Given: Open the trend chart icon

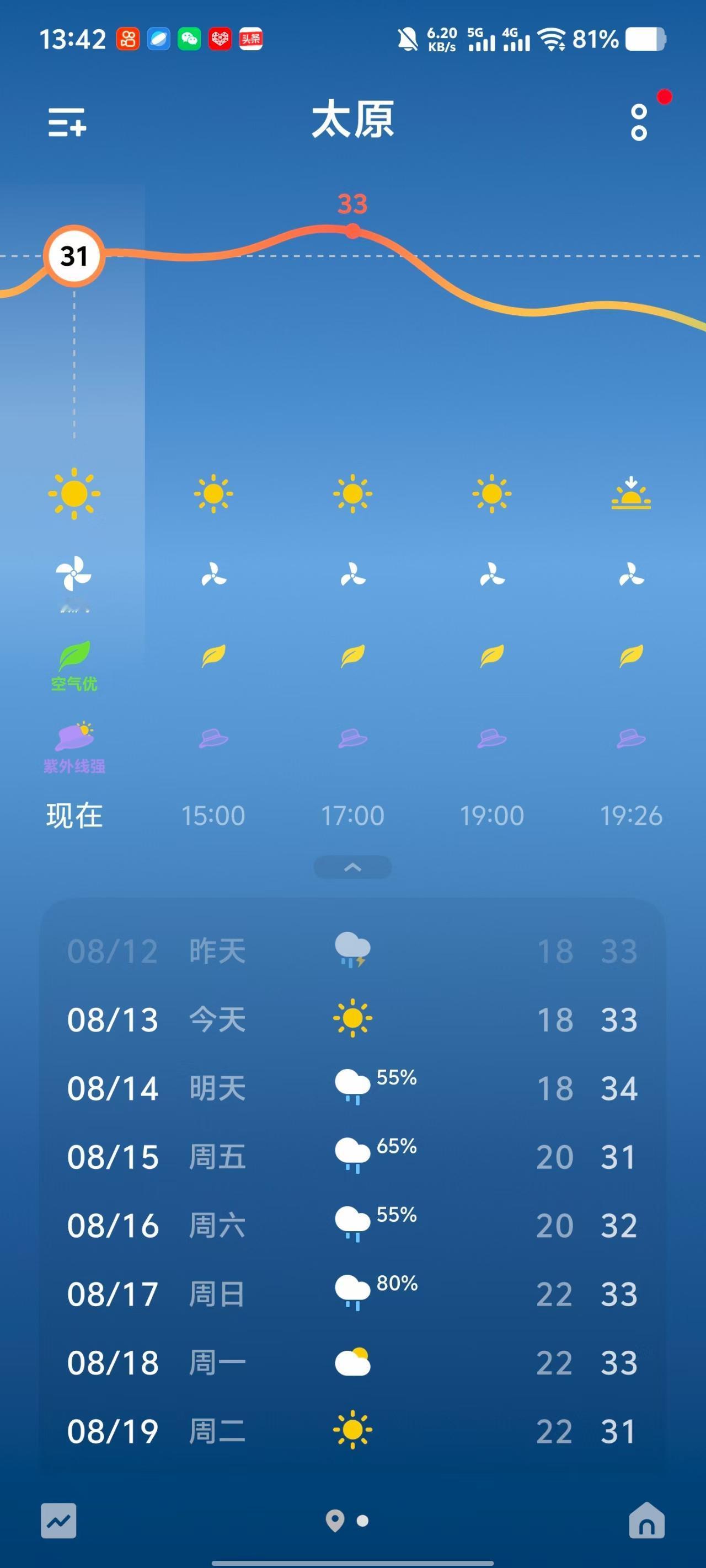Looking at the screenshot, I should (58, 1521).
